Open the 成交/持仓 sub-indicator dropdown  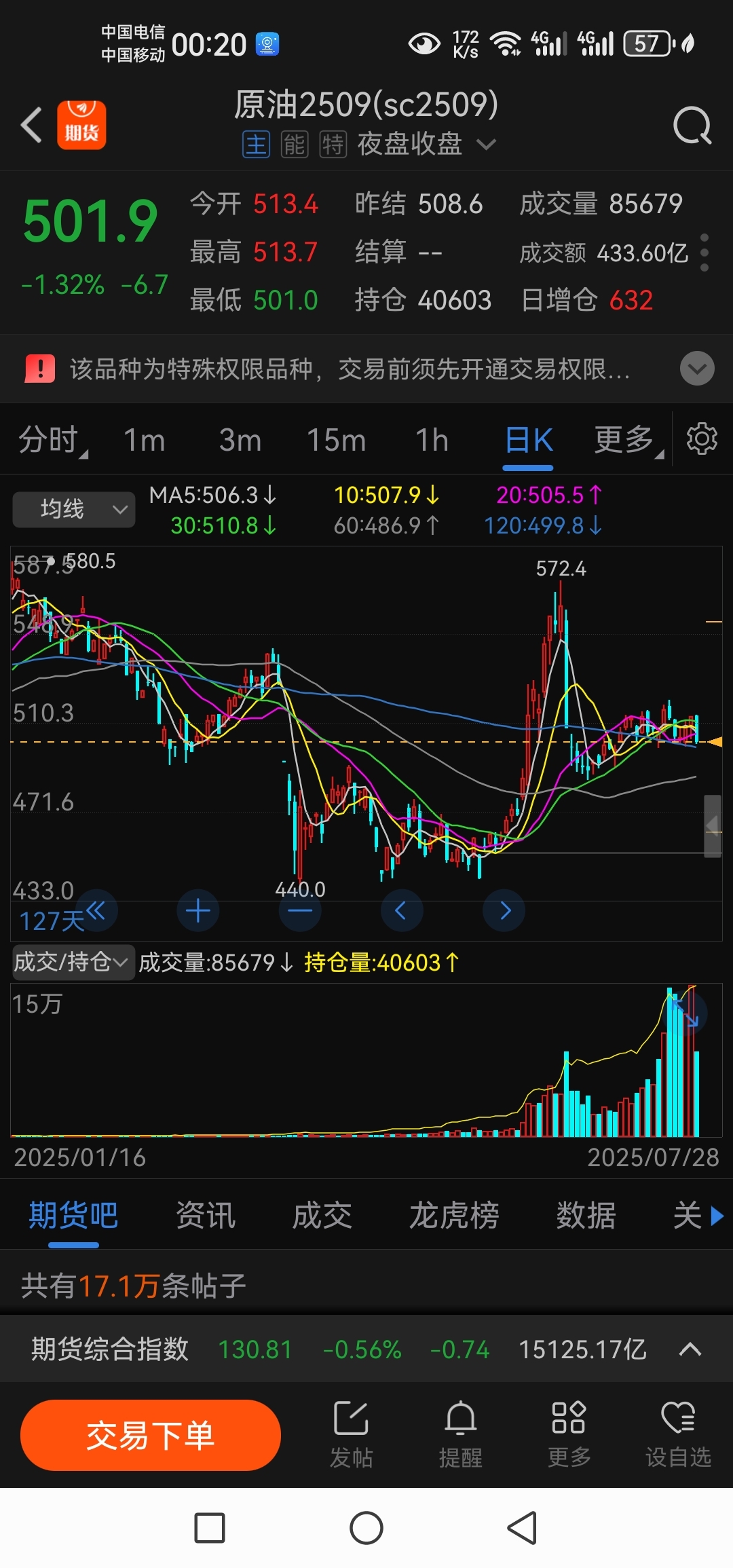73,962
